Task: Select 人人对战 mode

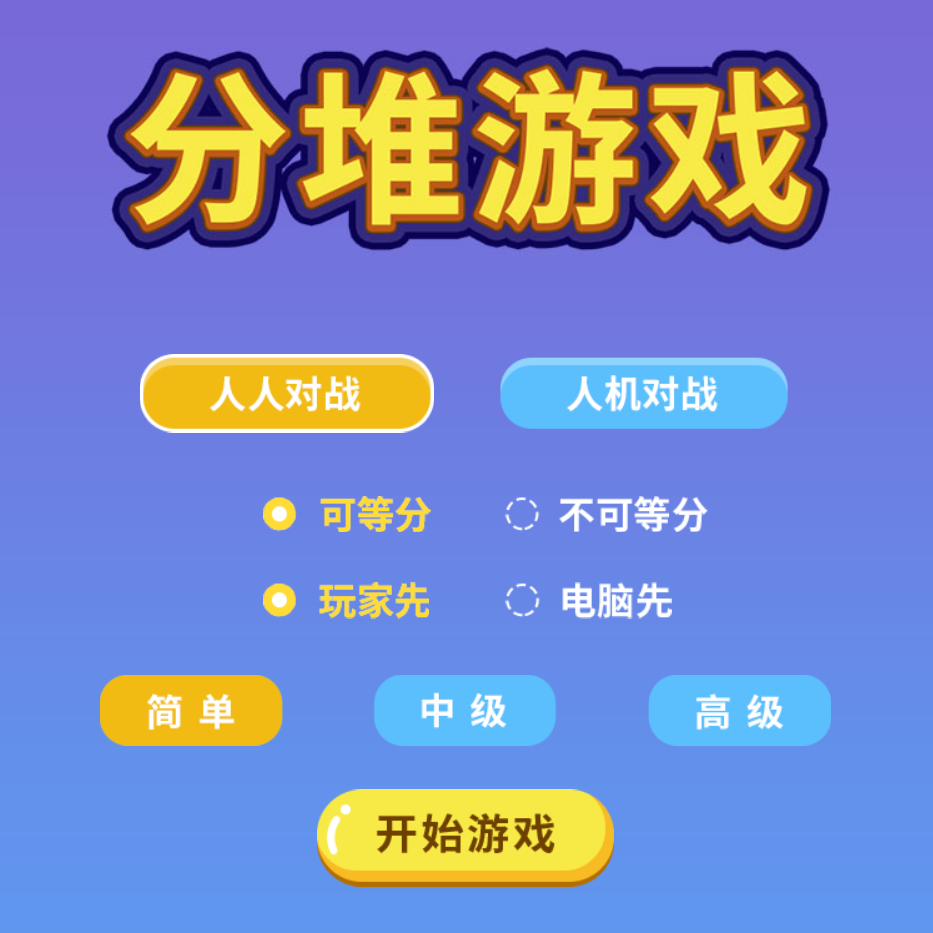Action: (x=286, y=394)
